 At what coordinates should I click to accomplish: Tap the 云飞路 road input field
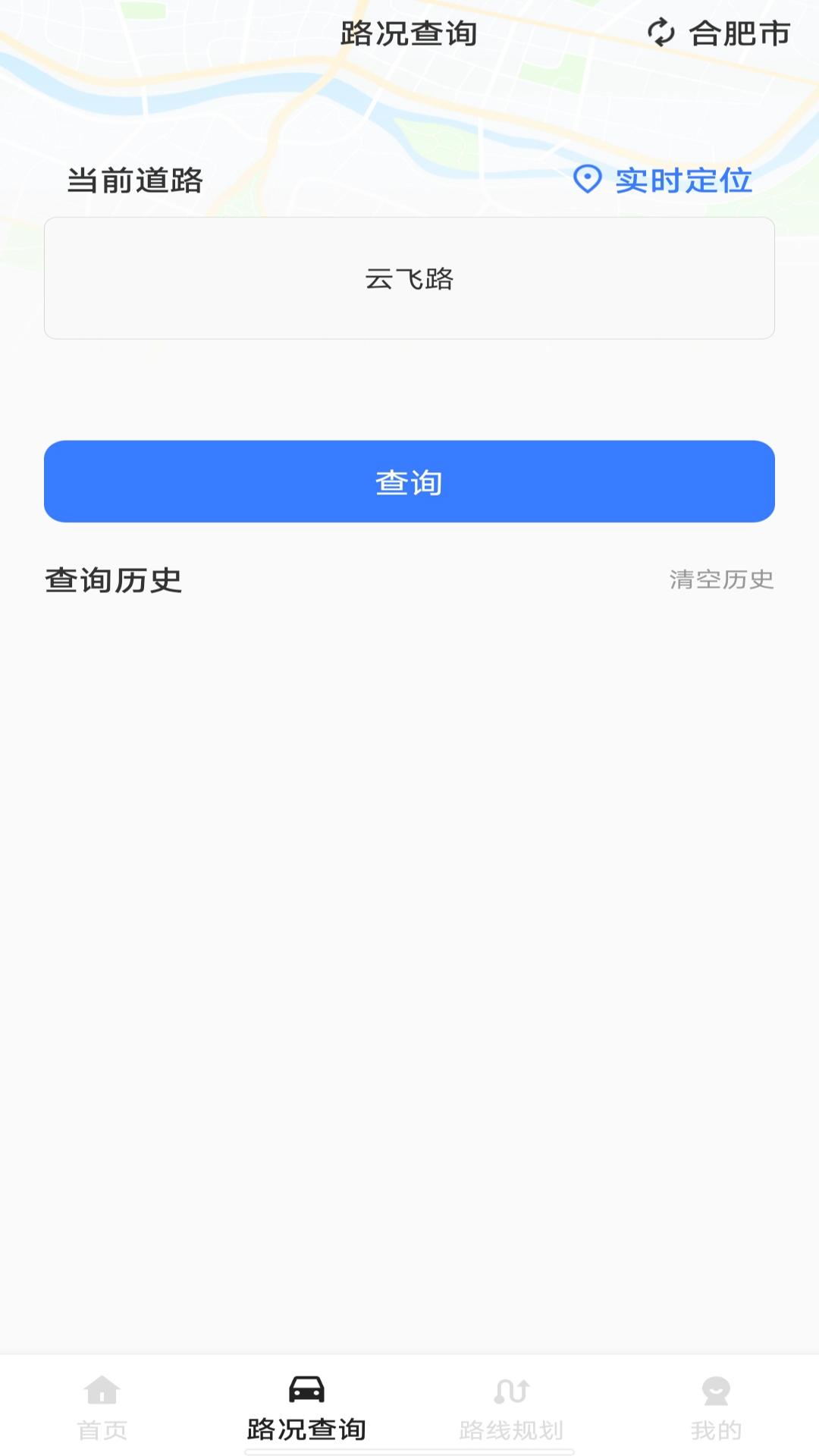pyautogui.click(x=409, y=278)
